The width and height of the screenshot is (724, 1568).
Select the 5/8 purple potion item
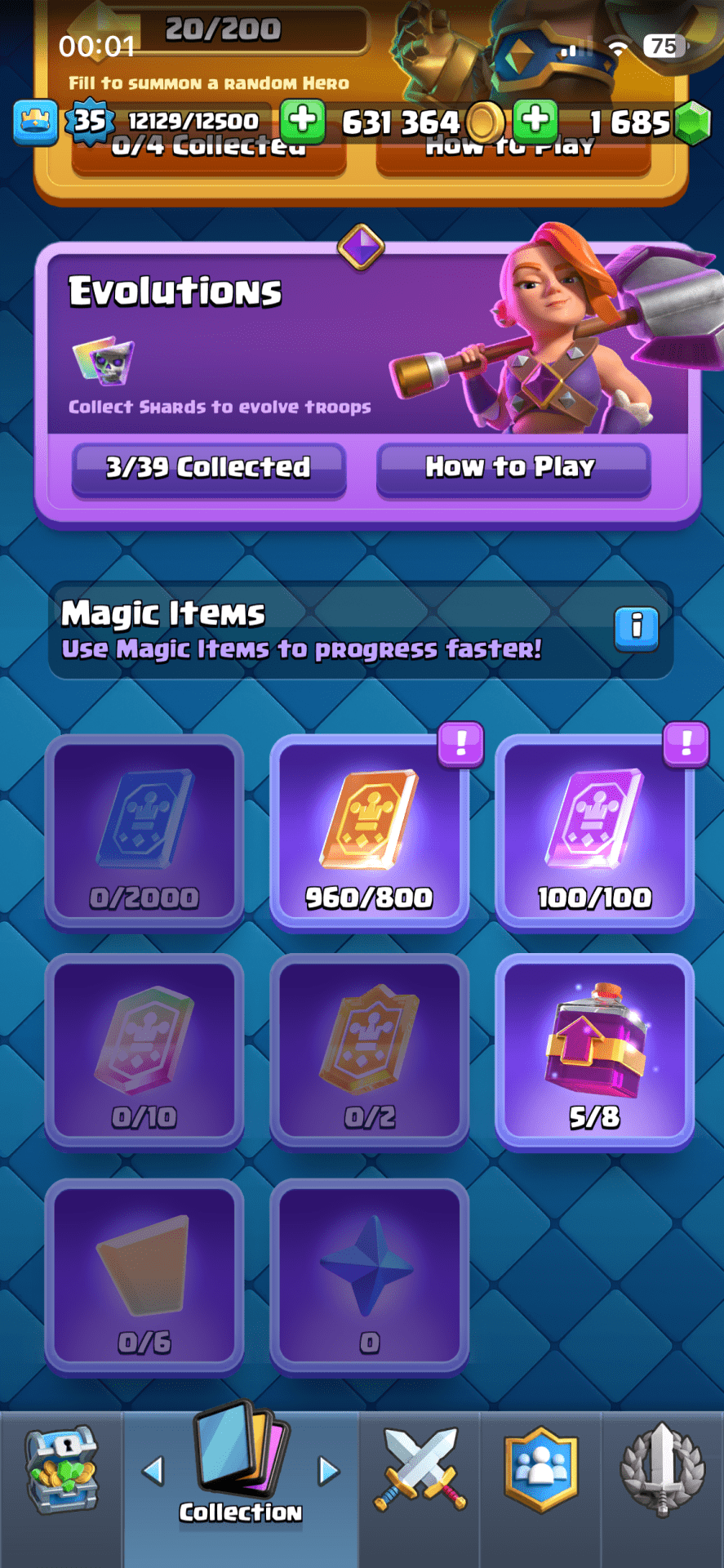(x=594, y=1051)
